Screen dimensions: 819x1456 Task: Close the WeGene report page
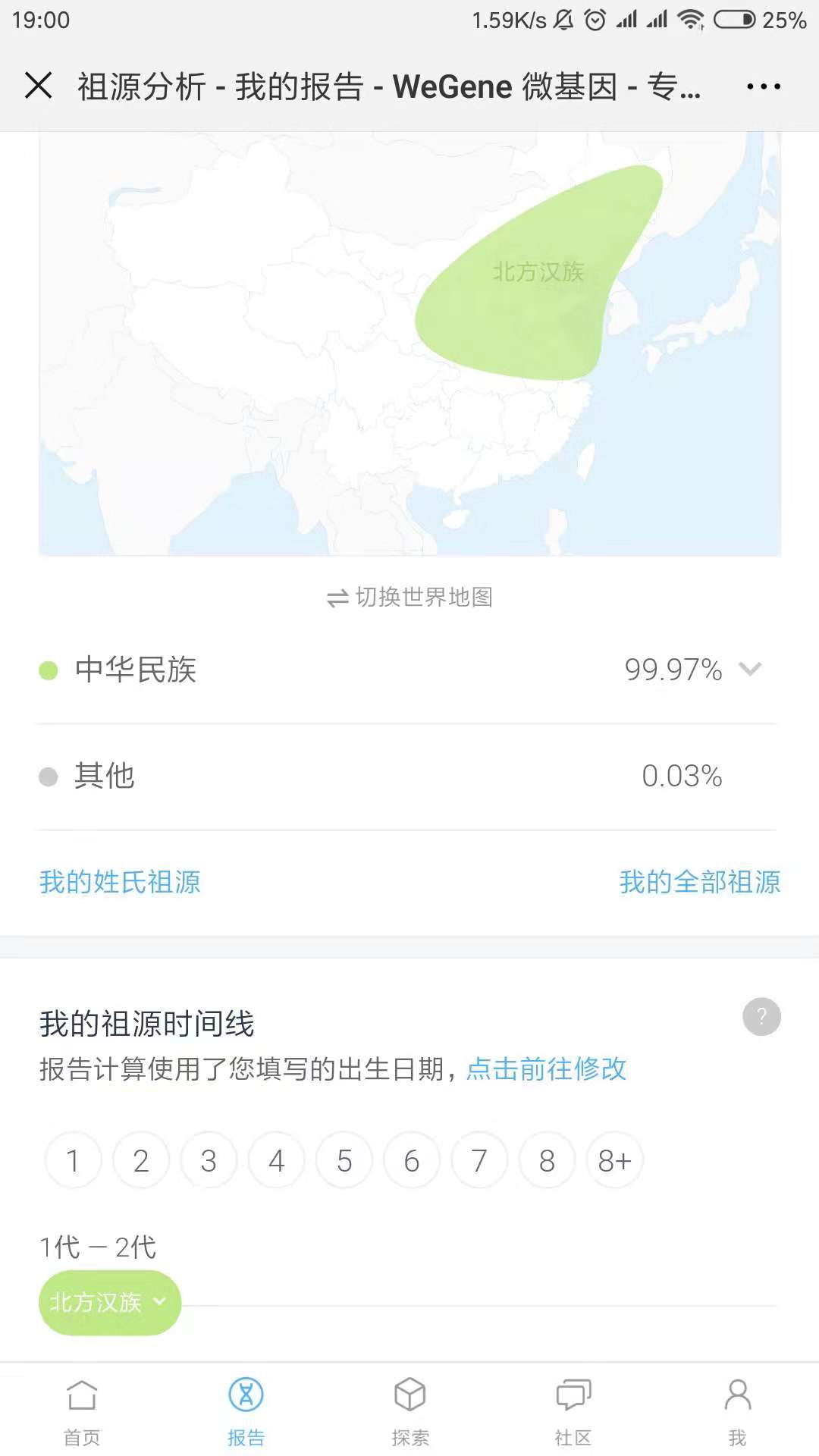tap(39, 86)
